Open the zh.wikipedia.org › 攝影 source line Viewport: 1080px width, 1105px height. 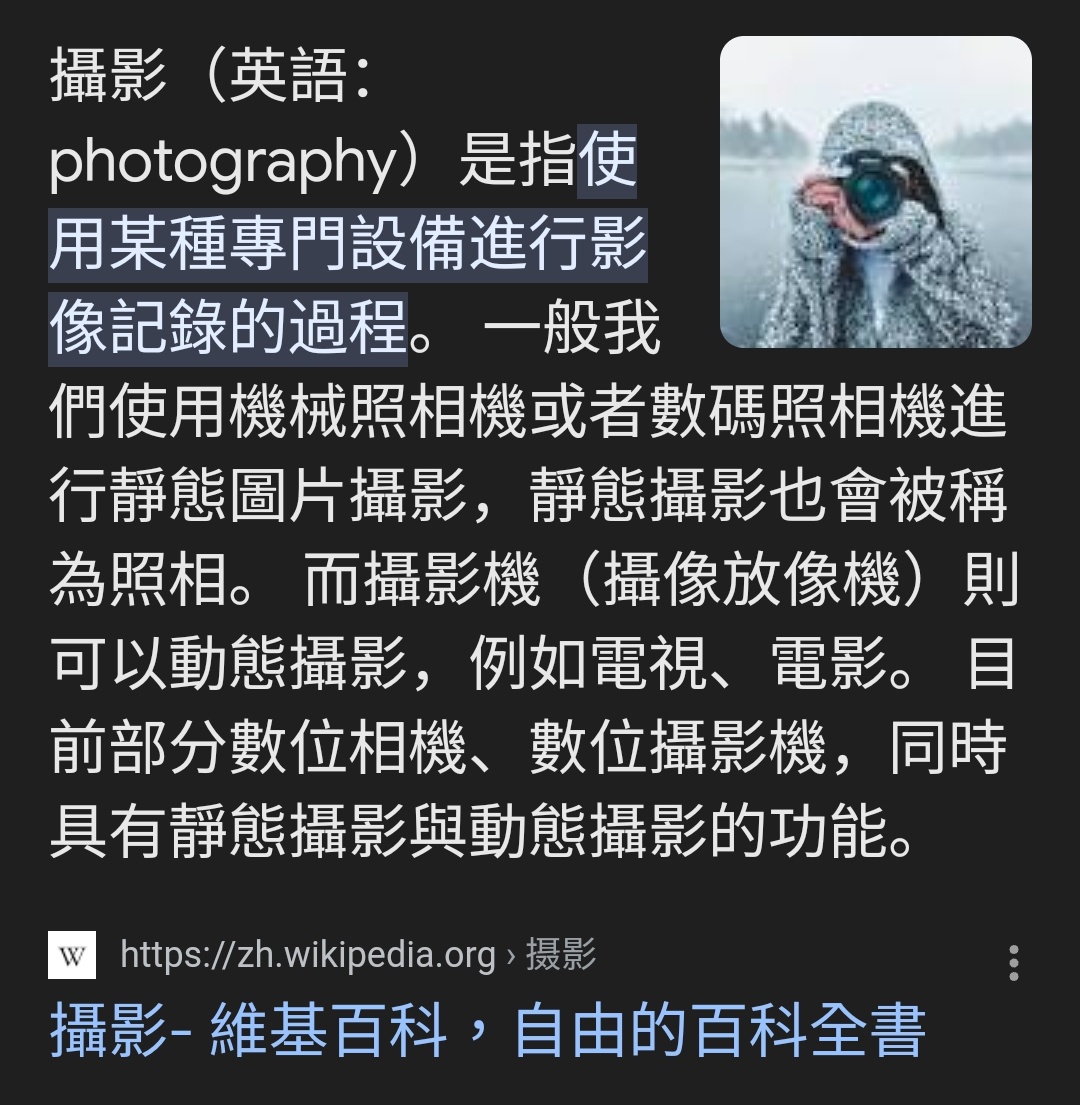[x=357, y=955]
